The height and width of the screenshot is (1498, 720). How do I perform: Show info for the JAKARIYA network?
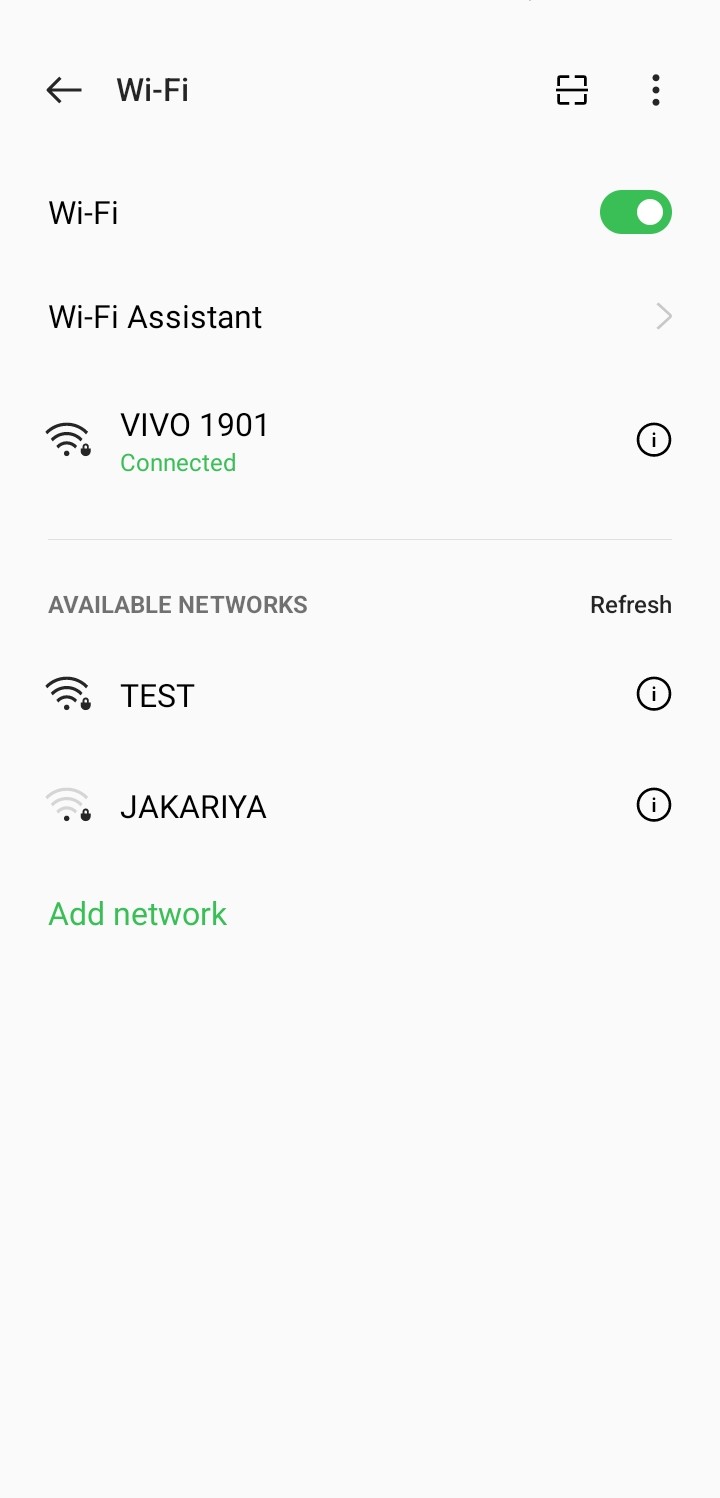(654, 805)
